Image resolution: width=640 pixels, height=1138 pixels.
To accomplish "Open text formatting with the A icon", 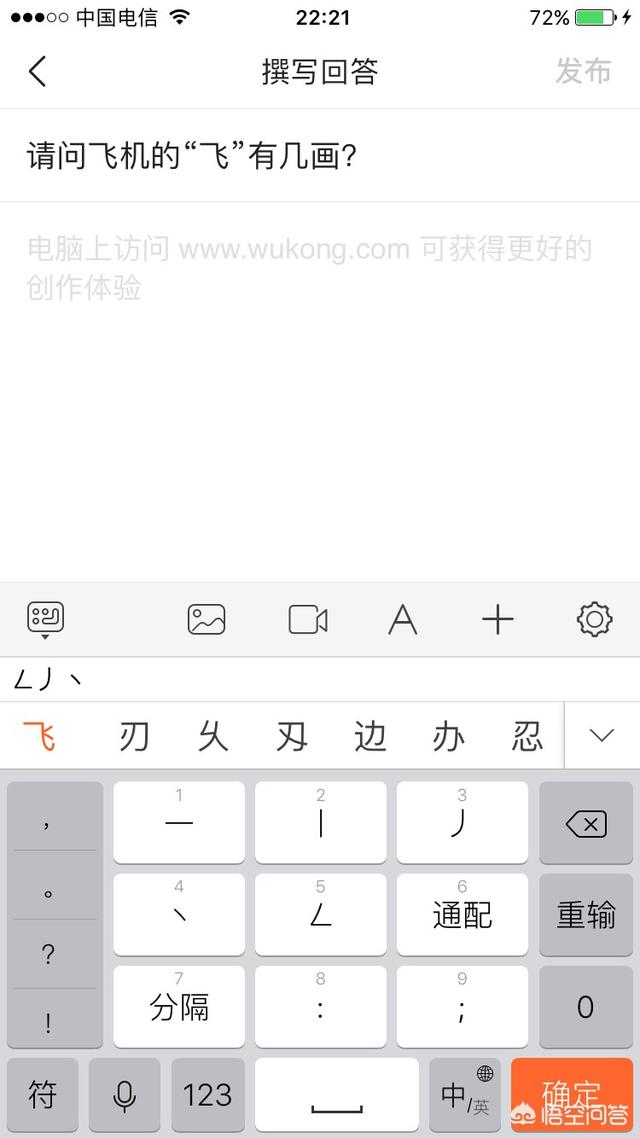I will pyautogui.click(x=403, y=620).
